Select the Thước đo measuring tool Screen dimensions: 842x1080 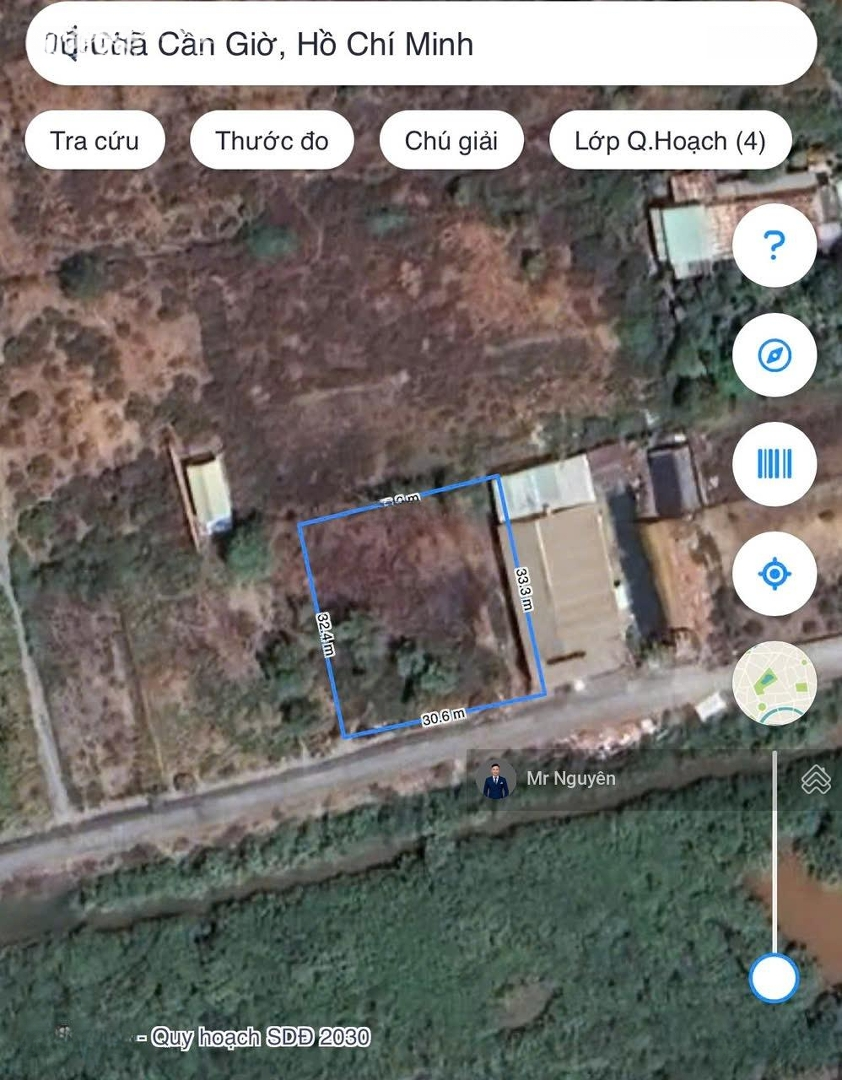coord(272,141)
